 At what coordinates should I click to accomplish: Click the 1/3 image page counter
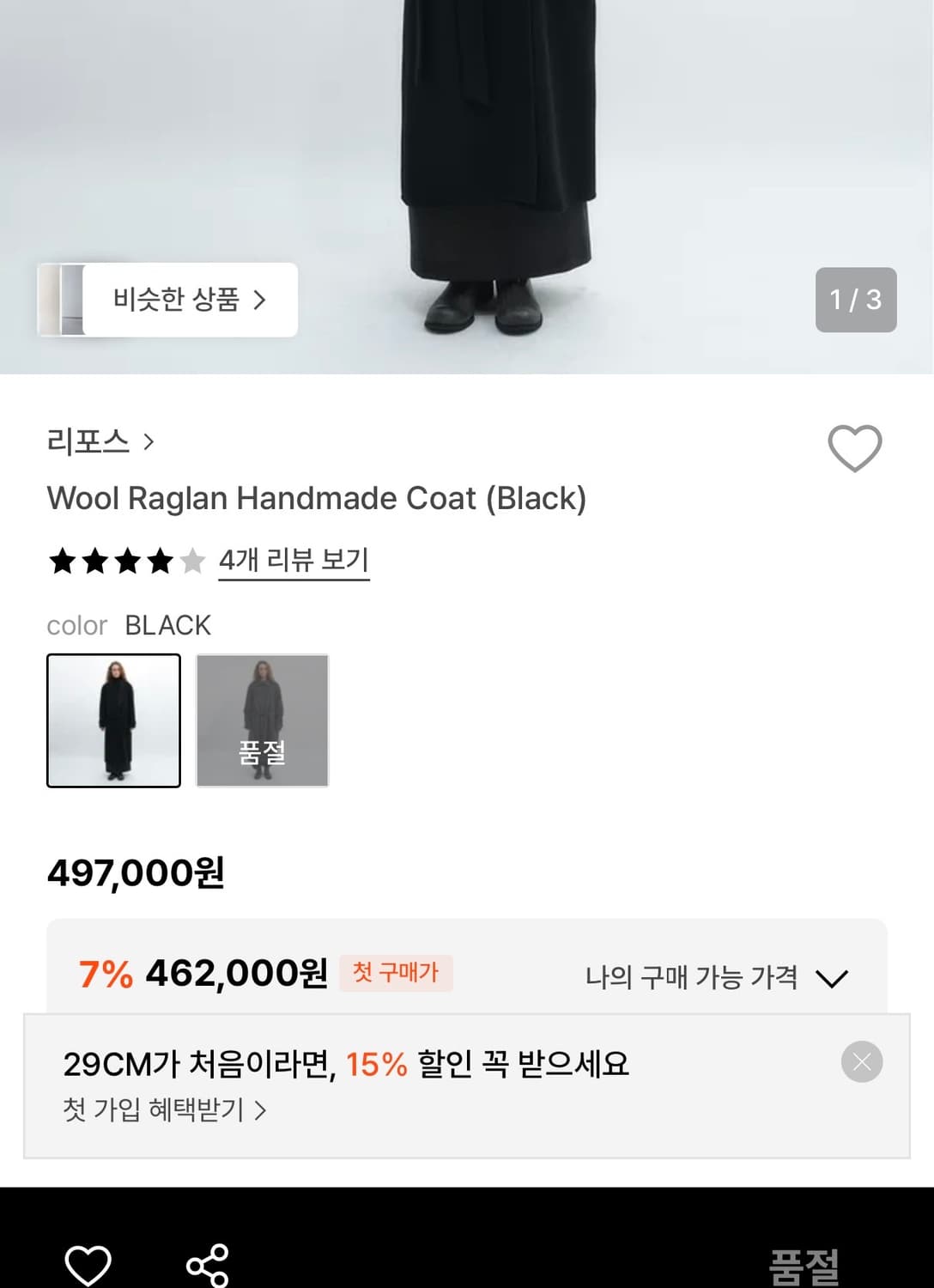855,301
